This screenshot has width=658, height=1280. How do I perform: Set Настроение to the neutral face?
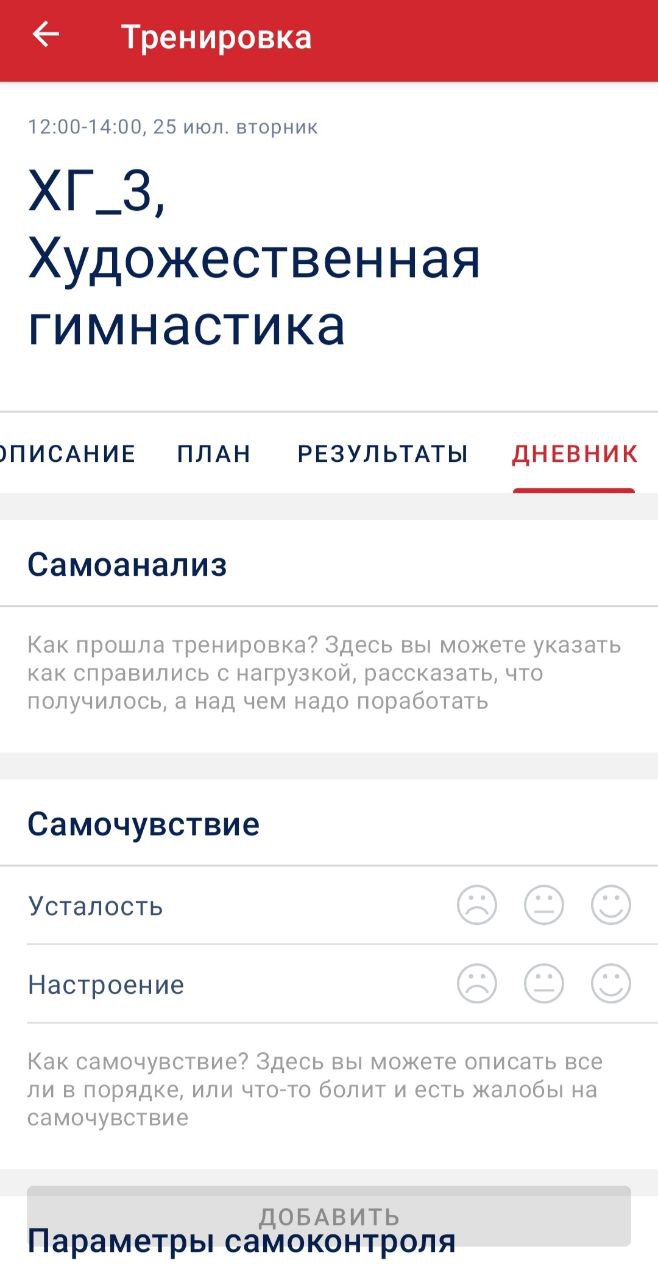pos(544,984)
